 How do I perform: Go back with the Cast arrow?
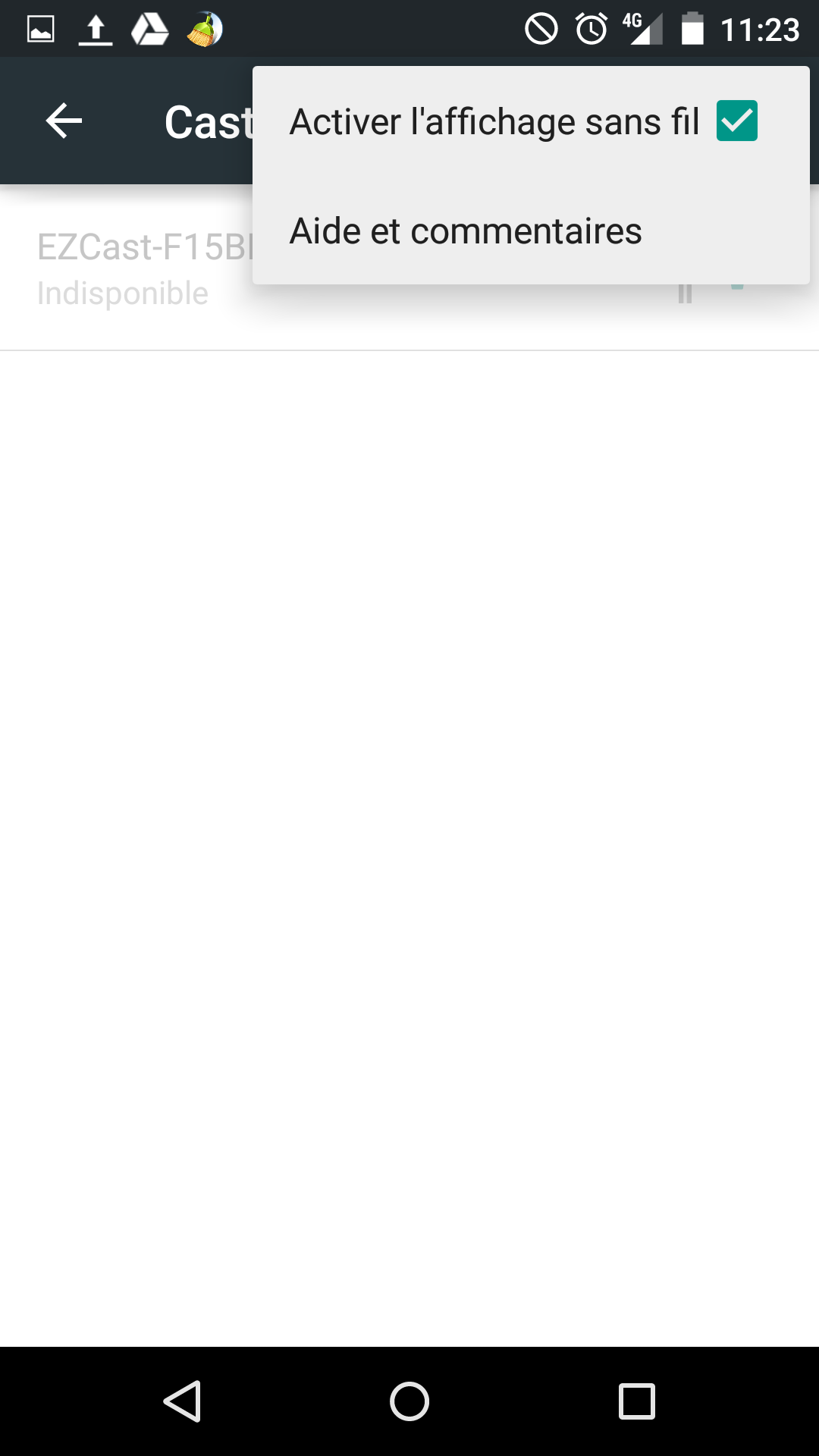coord(64,121)
